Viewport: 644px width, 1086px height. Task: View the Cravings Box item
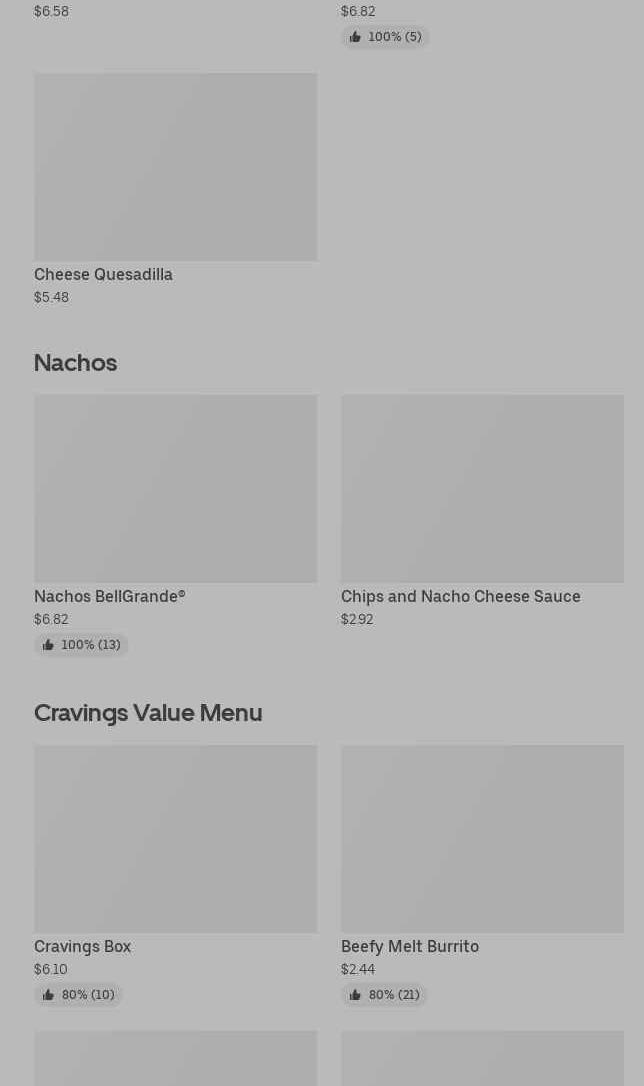click(x=175, y=875)
